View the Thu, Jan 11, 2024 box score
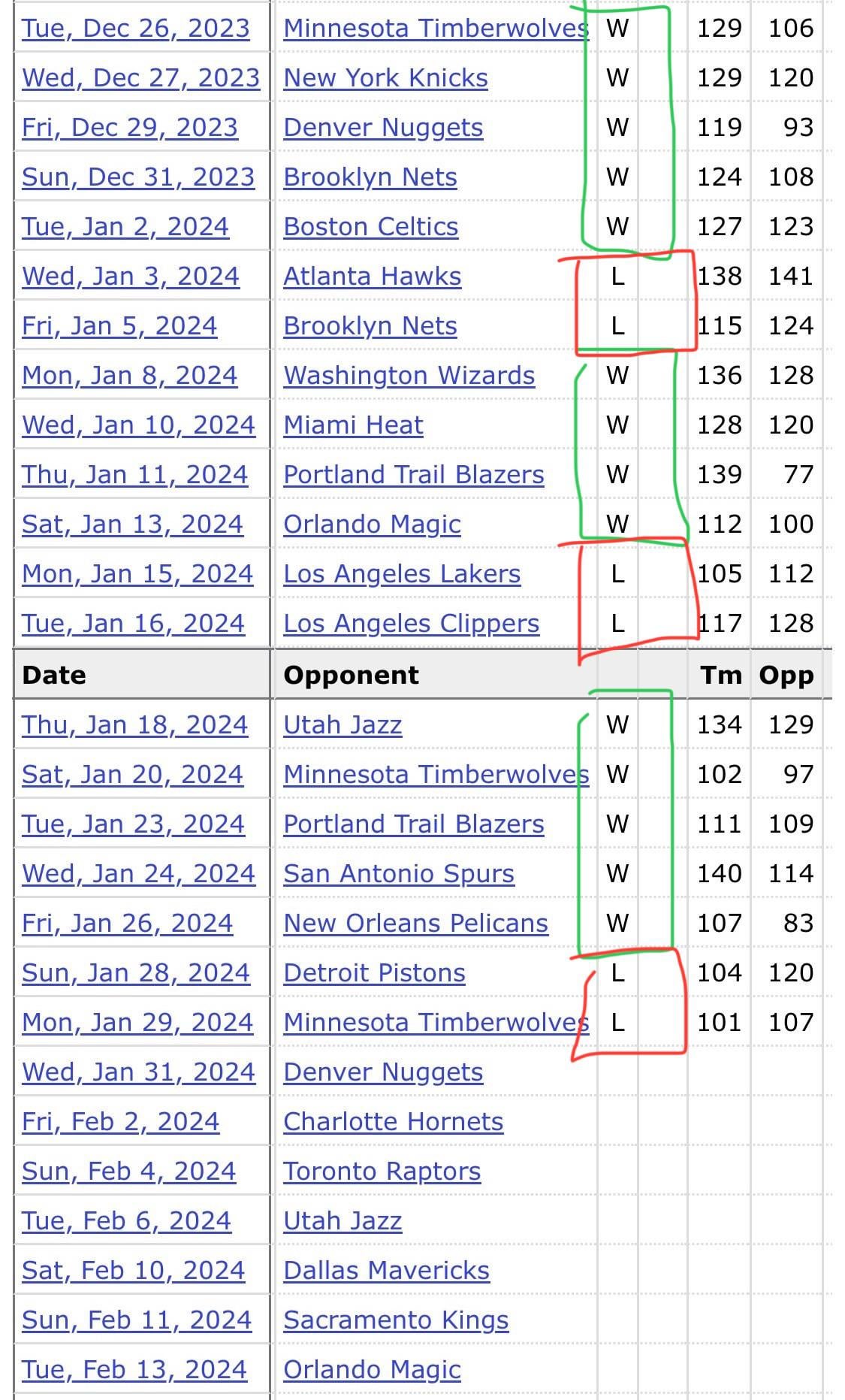Image resolution: width=845 pixels, height=1400 pixels. (x=134, y=475)
